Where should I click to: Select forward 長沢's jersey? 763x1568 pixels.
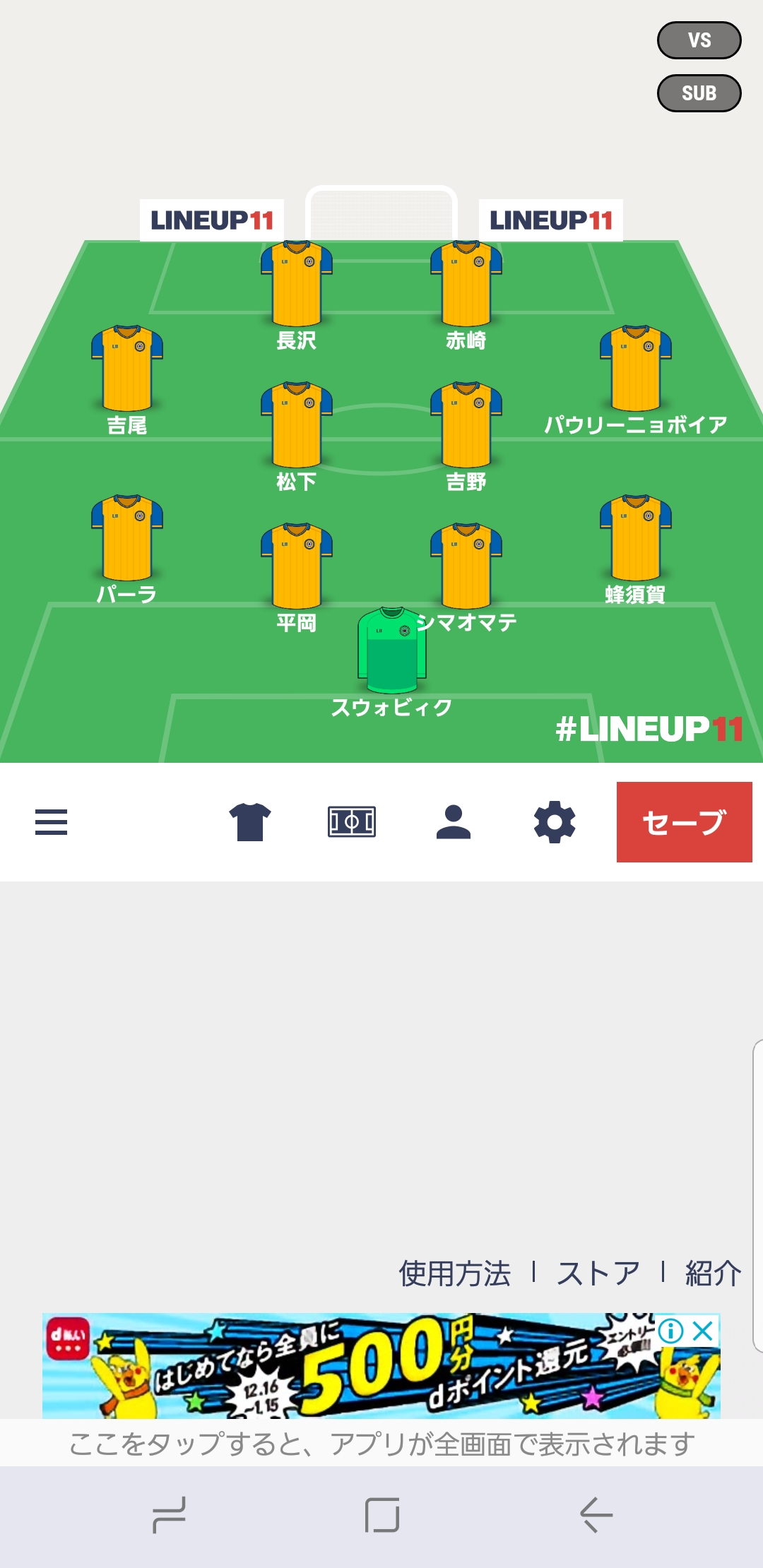click(x=296, y=284)
